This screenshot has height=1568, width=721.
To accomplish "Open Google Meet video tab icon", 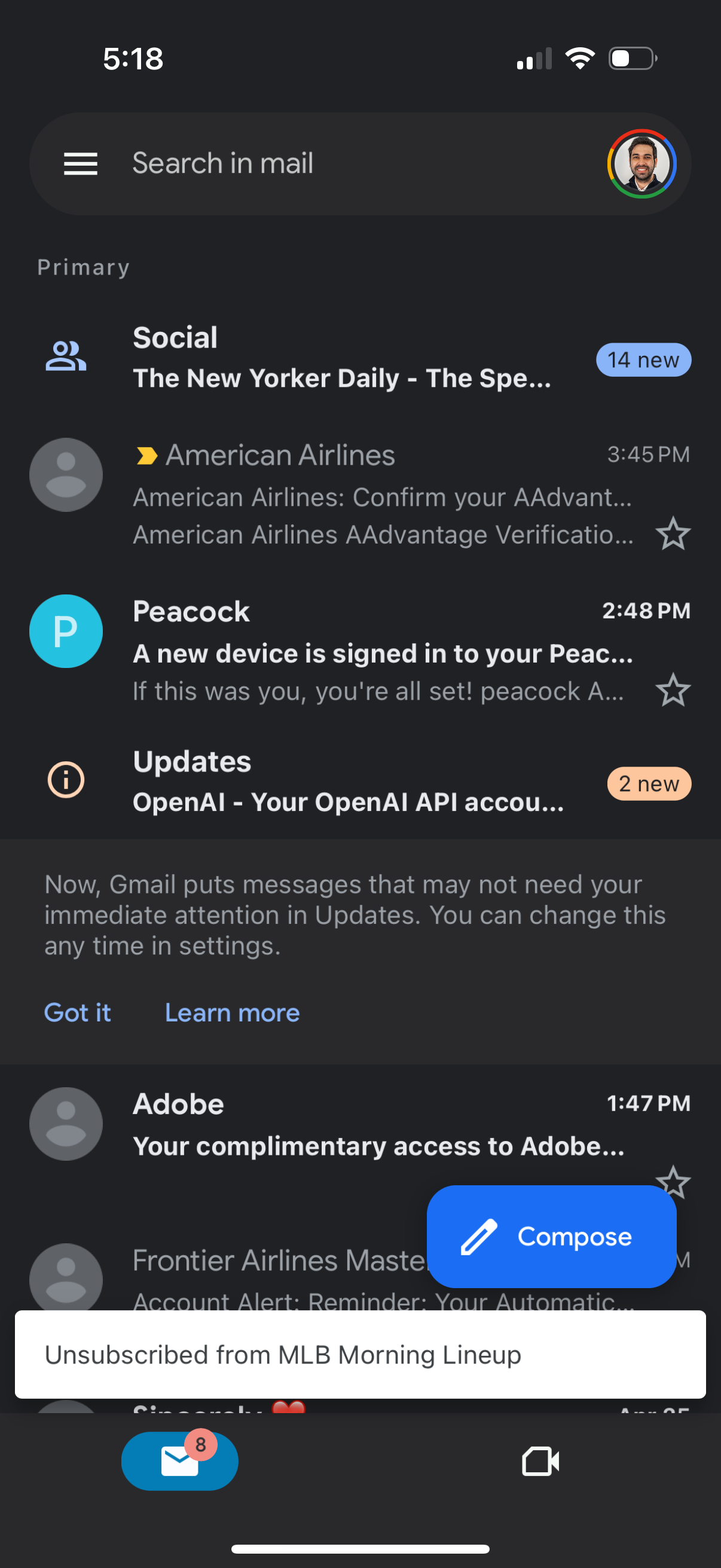I will pos(540,1461).
